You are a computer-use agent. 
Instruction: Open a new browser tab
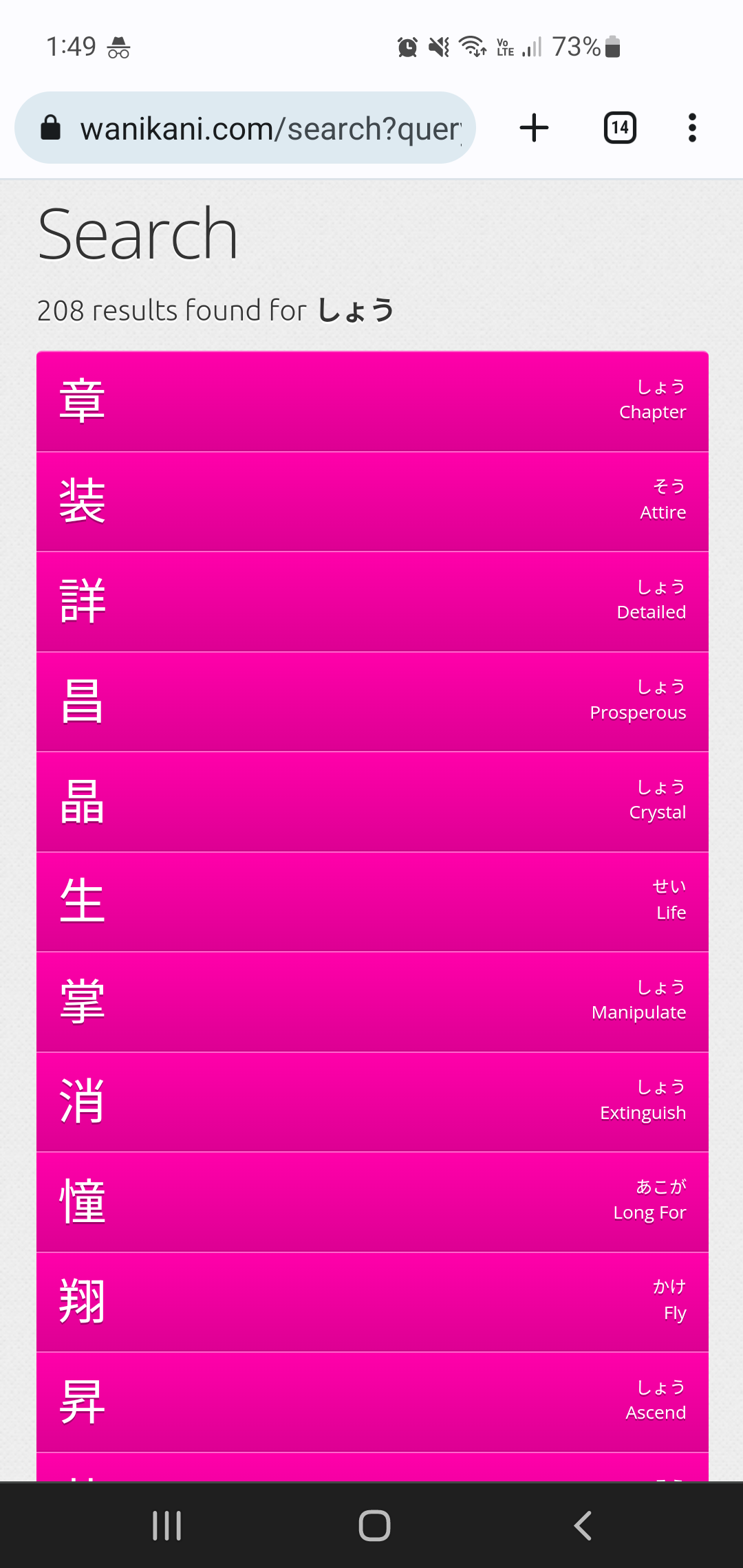coord(534,128)
